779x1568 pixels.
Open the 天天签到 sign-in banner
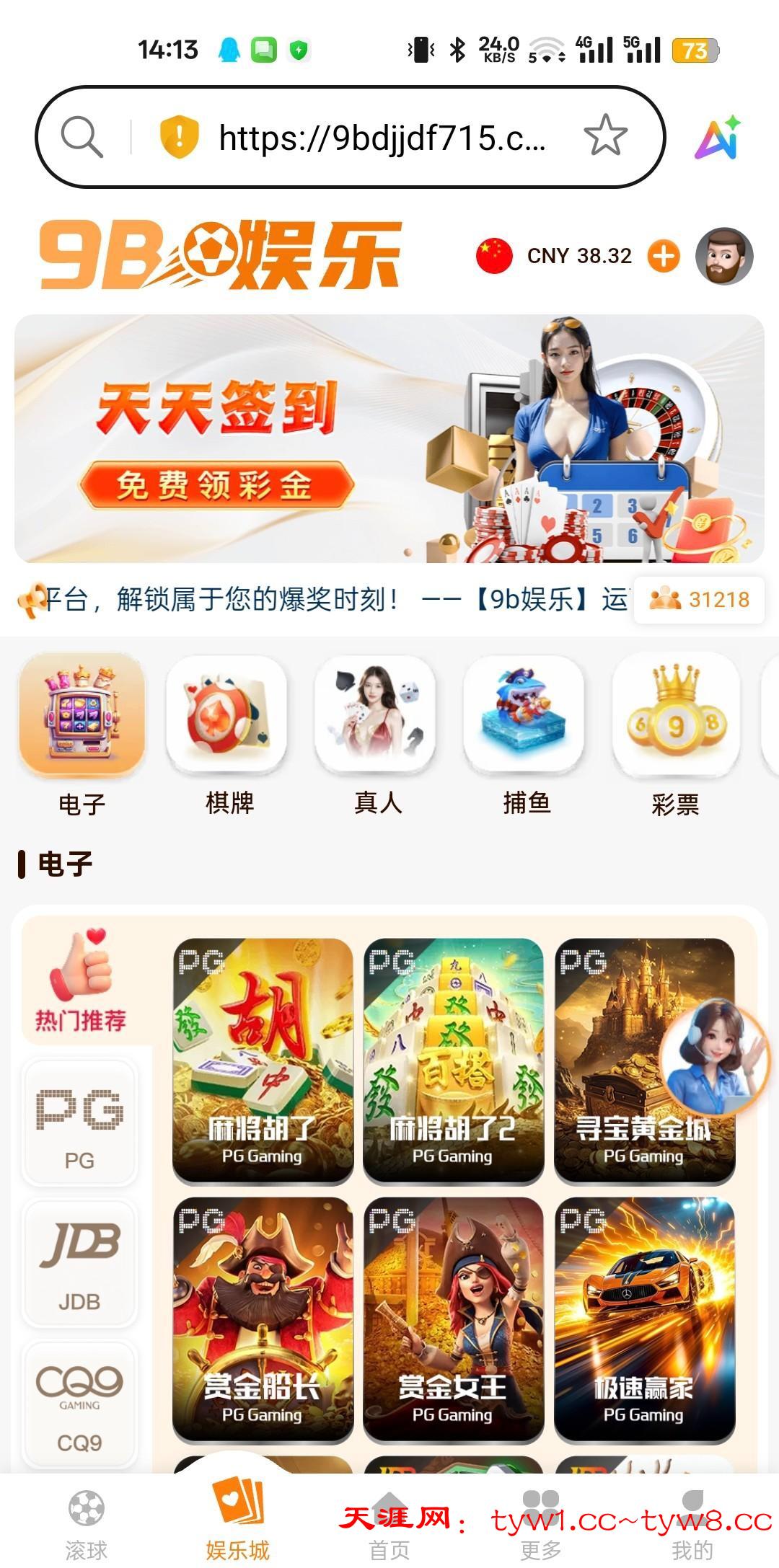(x=389, y=438)
